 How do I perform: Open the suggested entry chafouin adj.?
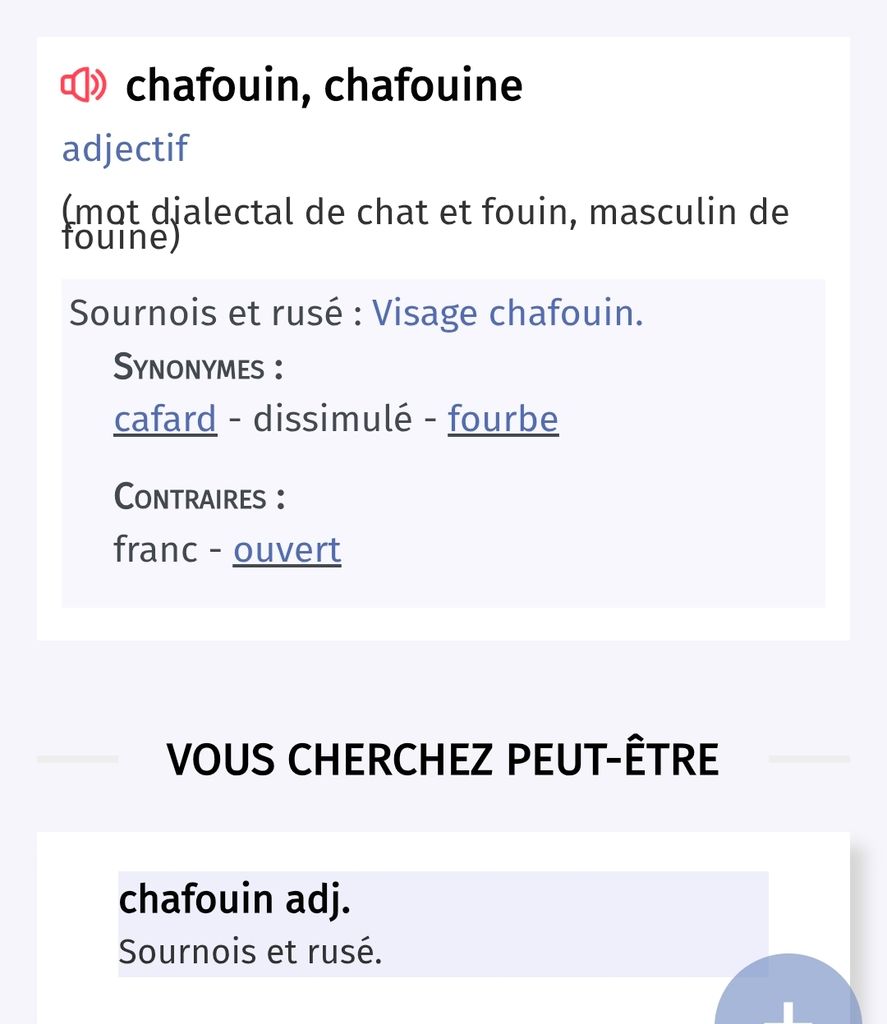tap(443, 924)
